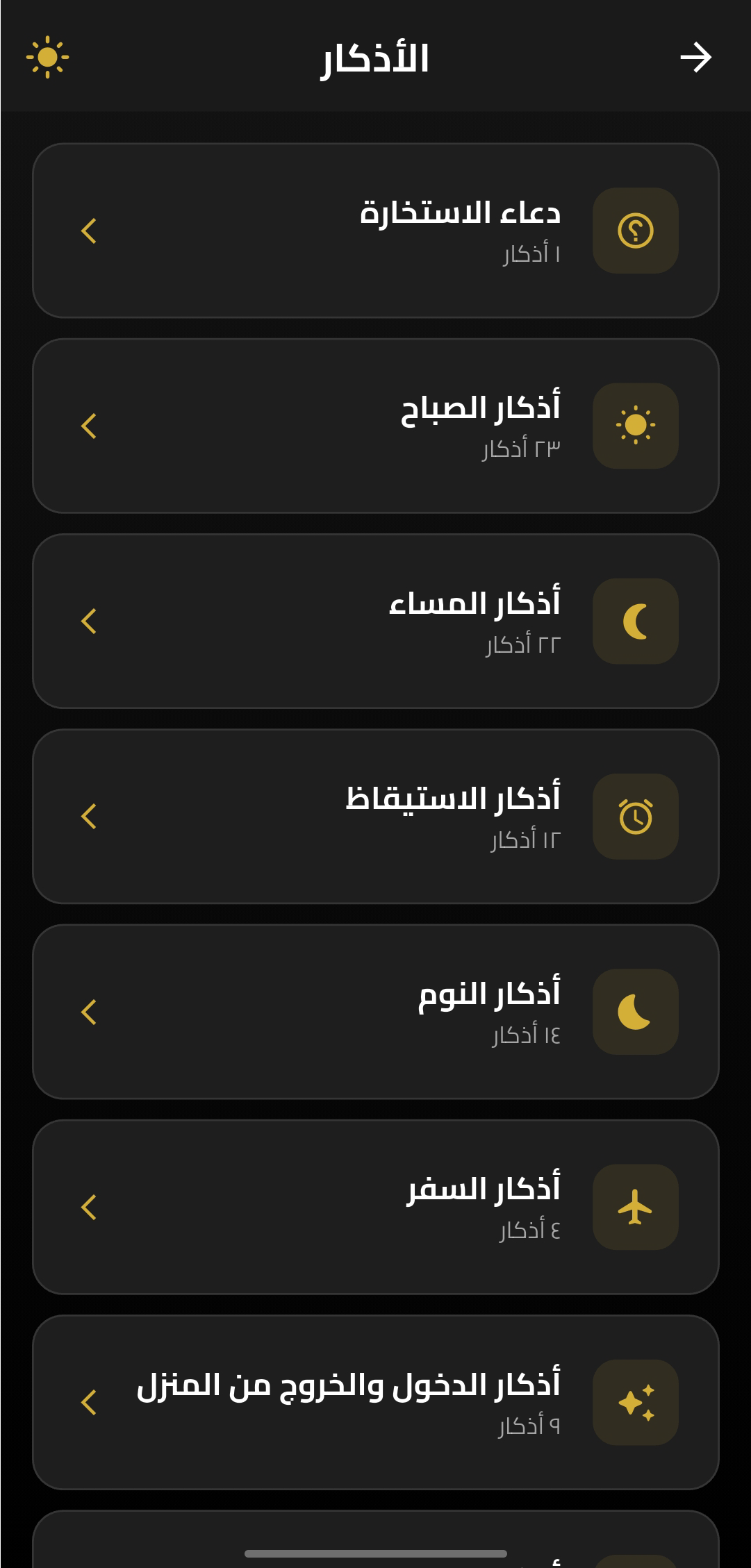Tap the crescent moon icon of أذكار المساء
Screen dimensions: 751x1568
634,621
